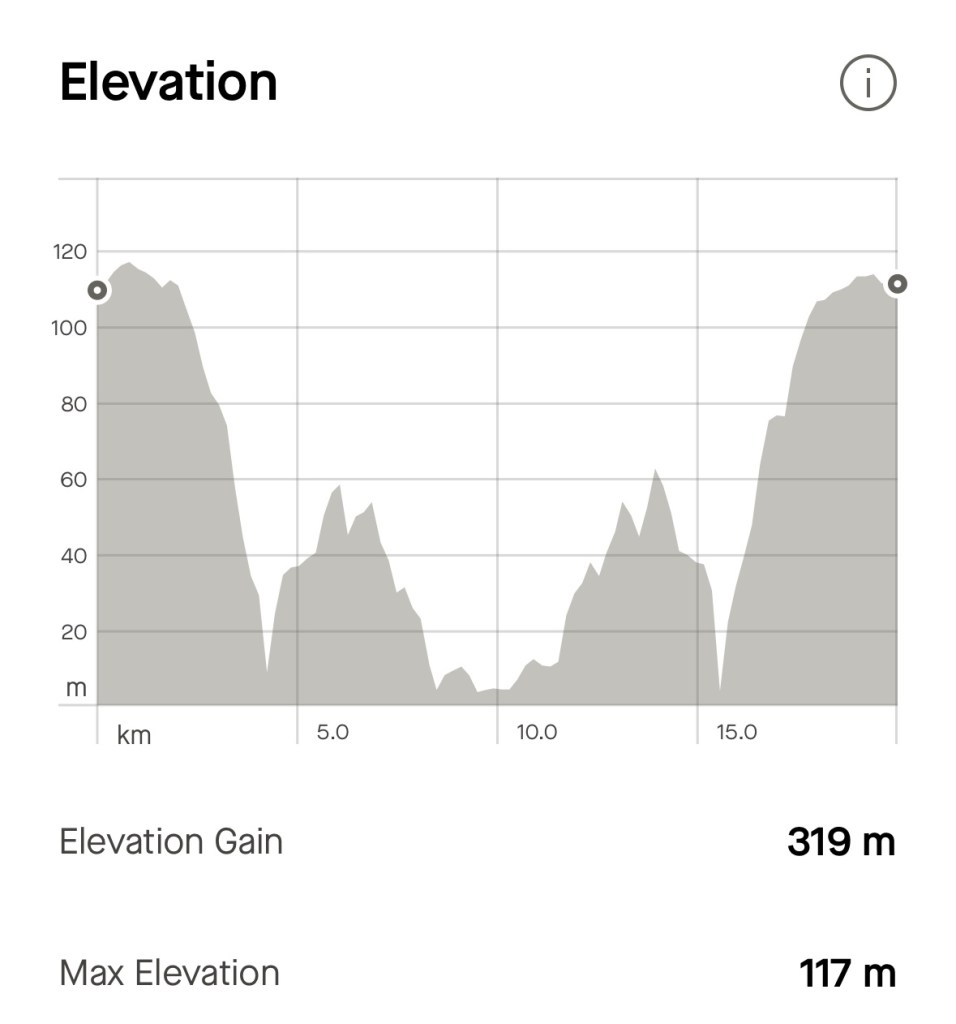The height and width of the screenshot is (1024, 956).
Task: Open the Elevation info icon
Action: coord(867,84)
